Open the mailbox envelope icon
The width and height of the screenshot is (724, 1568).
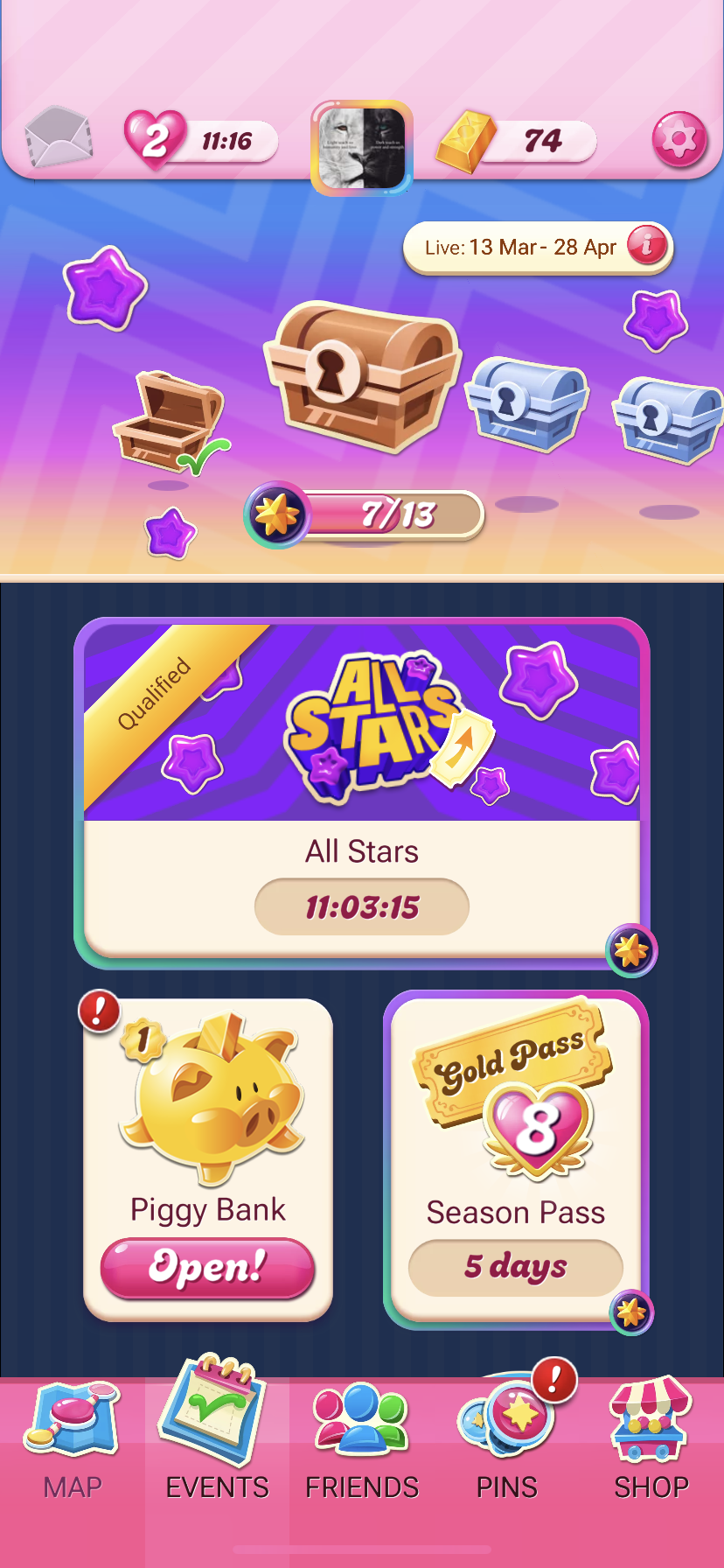[59, 137]
